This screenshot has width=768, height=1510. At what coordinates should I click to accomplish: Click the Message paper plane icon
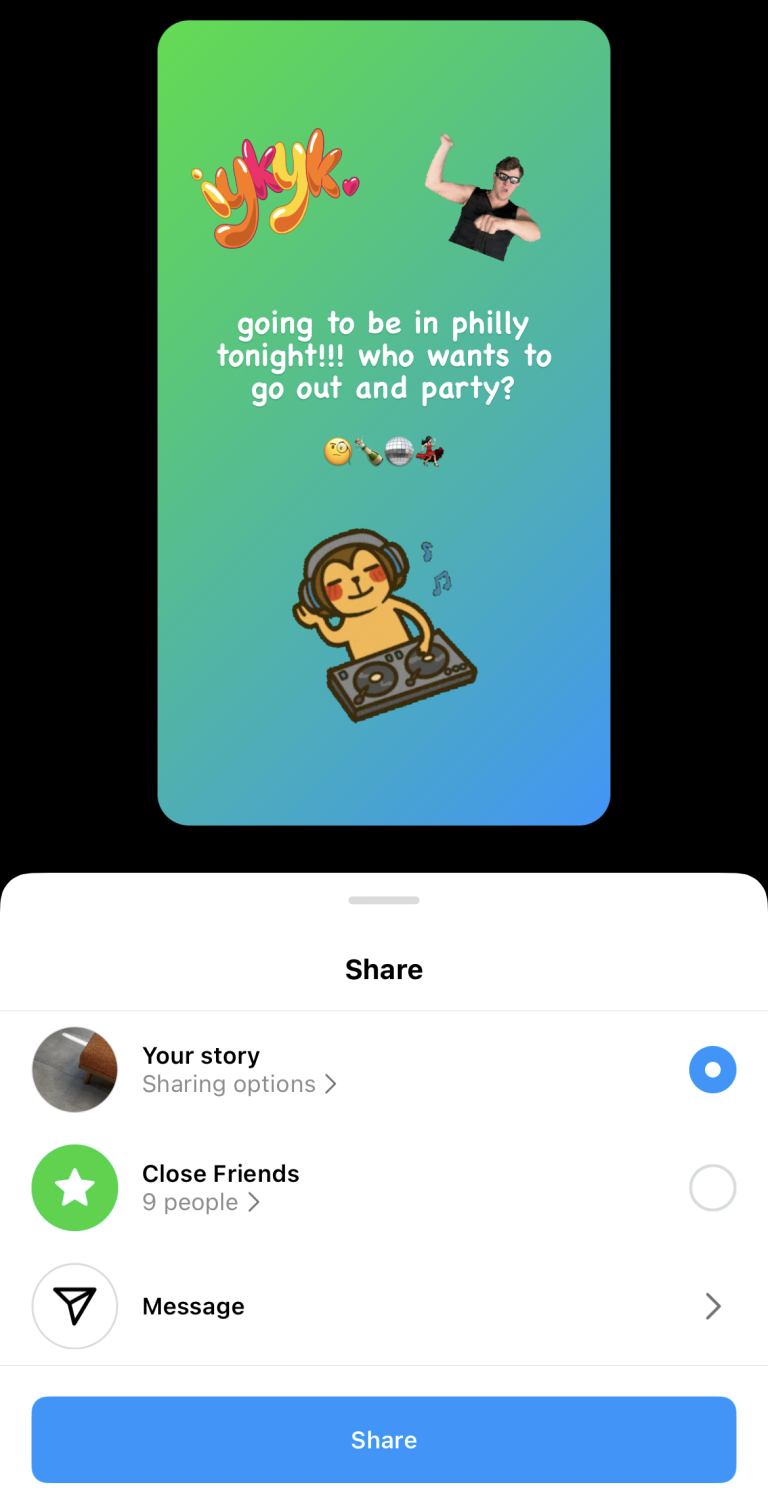(75, 1306)
